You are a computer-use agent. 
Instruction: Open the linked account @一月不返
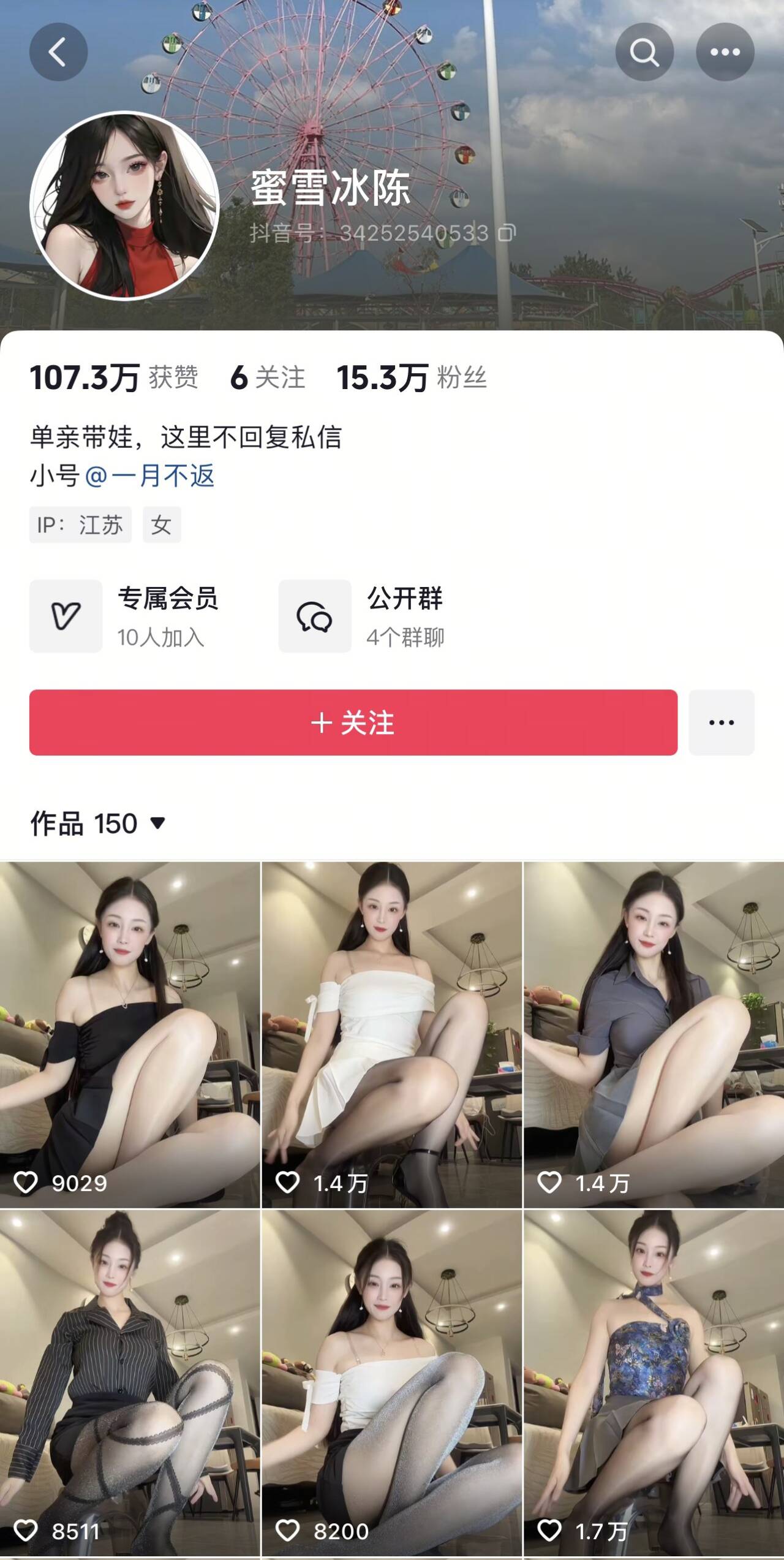point(149,476)
